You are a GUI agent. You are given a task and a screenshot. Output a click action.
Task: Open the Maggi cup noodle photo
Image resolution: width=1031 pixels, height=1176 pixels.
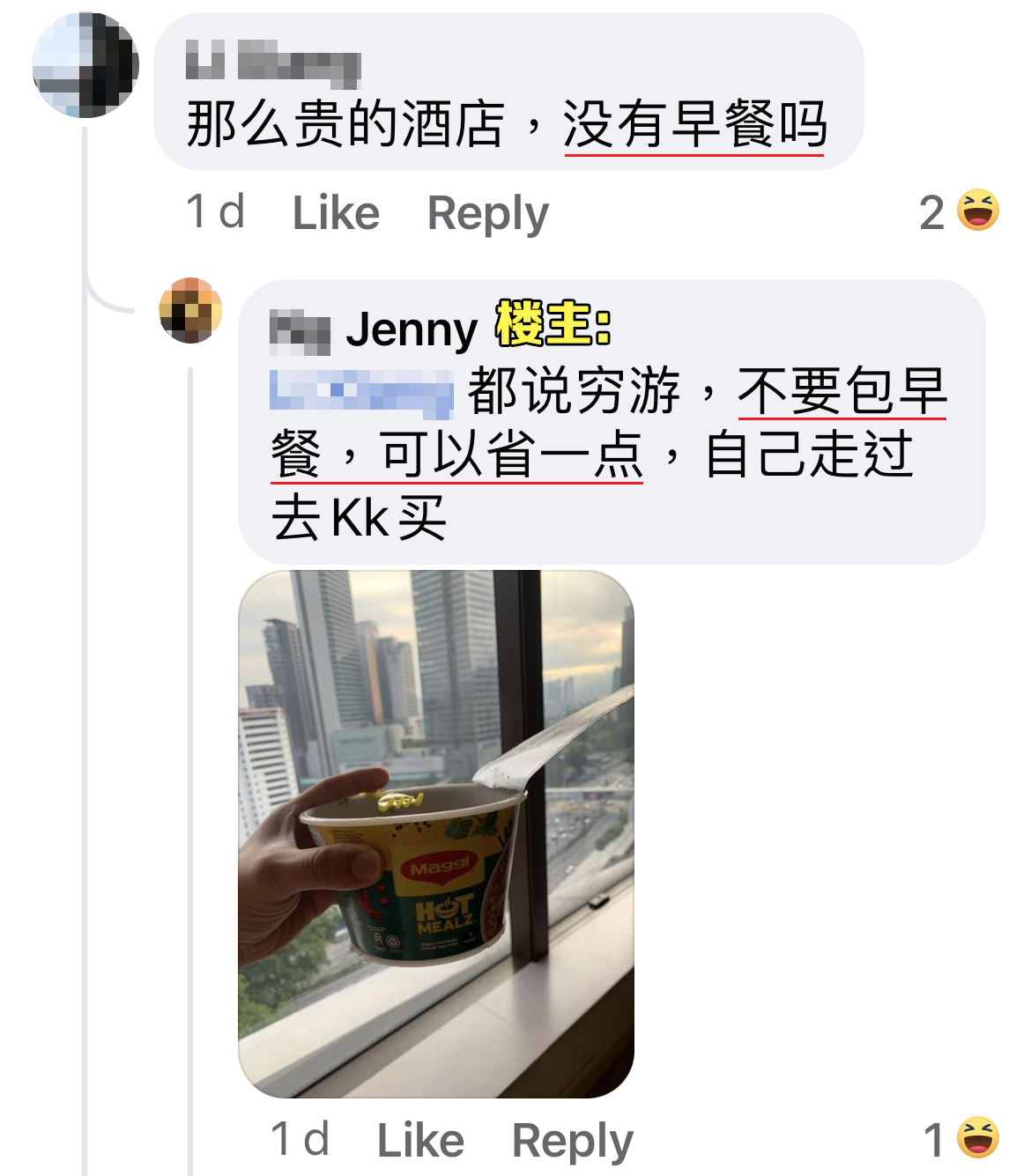(436, 833)
